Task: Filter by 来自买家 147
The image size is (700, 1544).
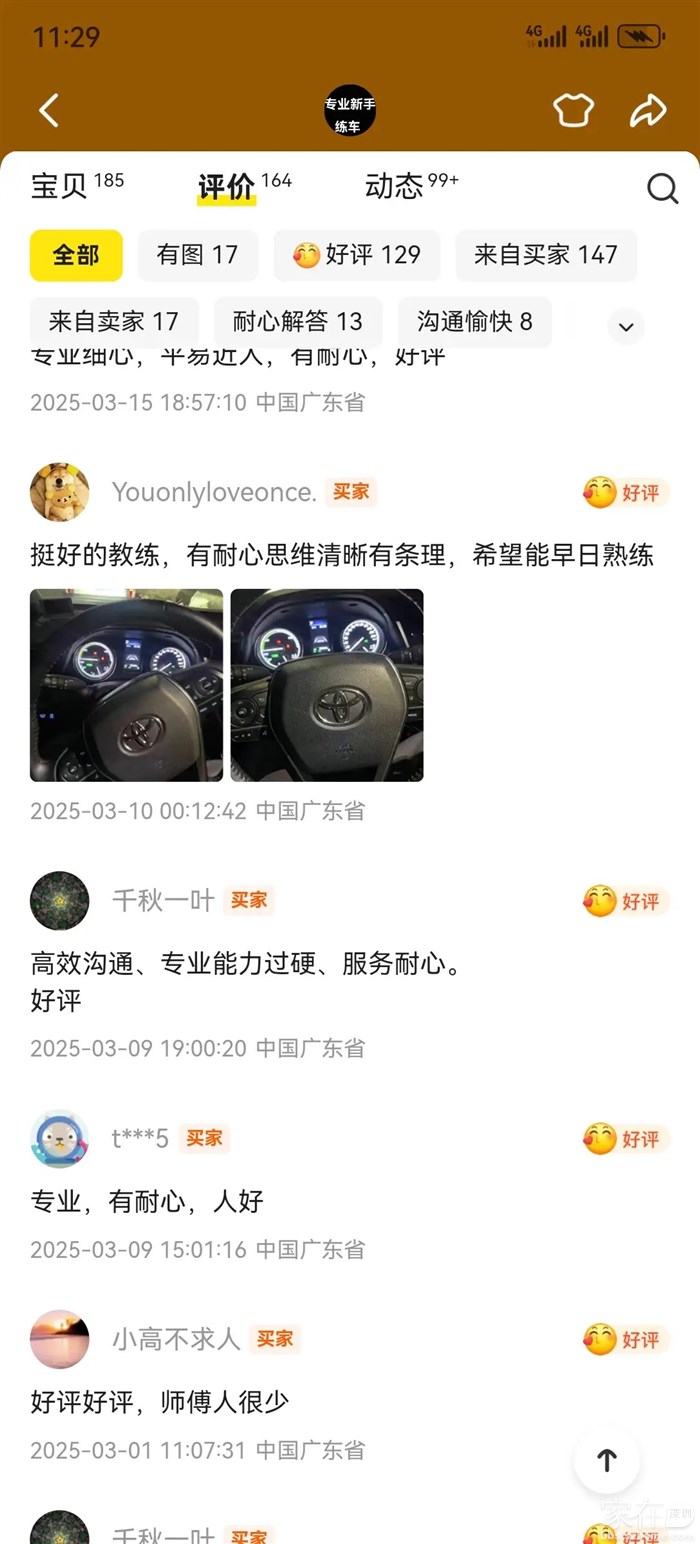Action: 545,255
